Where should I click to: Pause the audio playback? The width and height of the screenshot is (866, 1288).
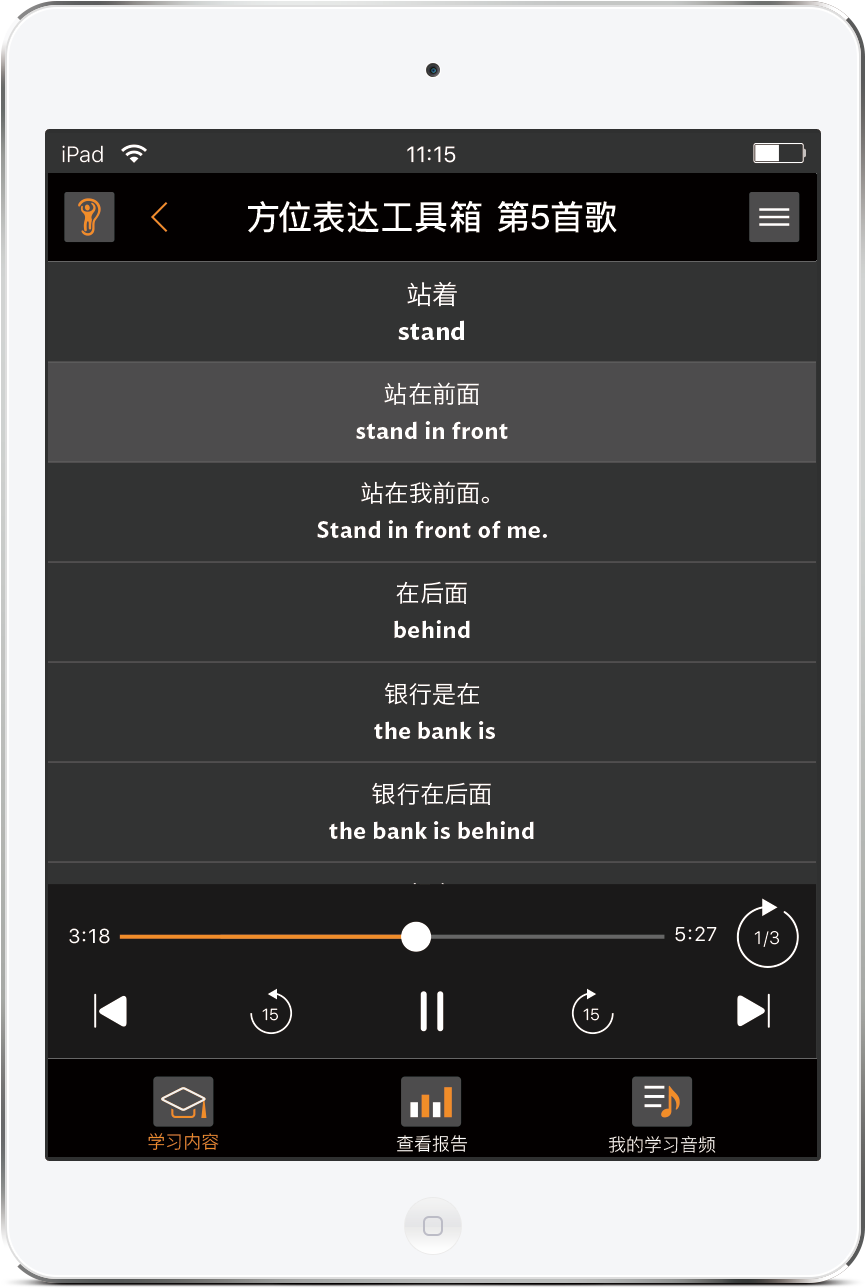click(x=432, y=1011)
